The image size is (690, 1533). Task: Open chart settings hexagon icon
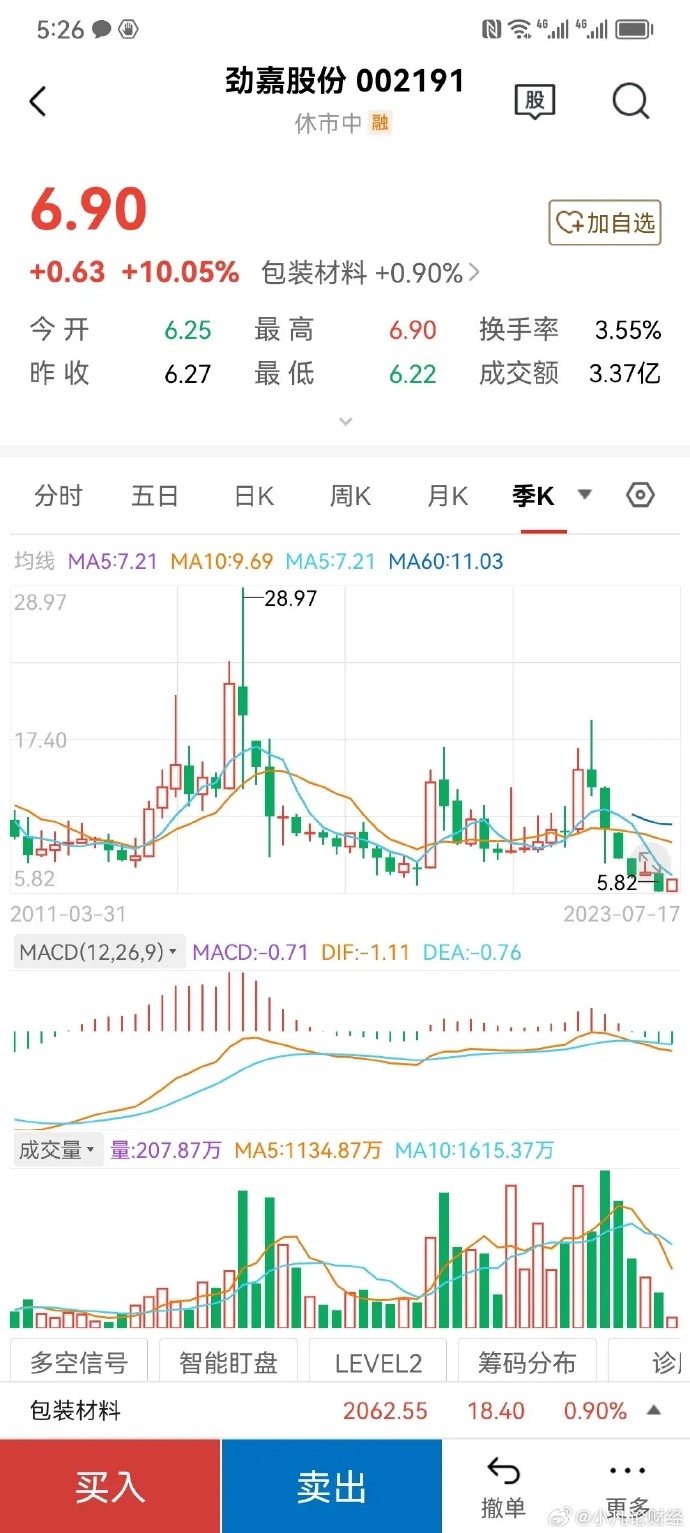point(640,495)
